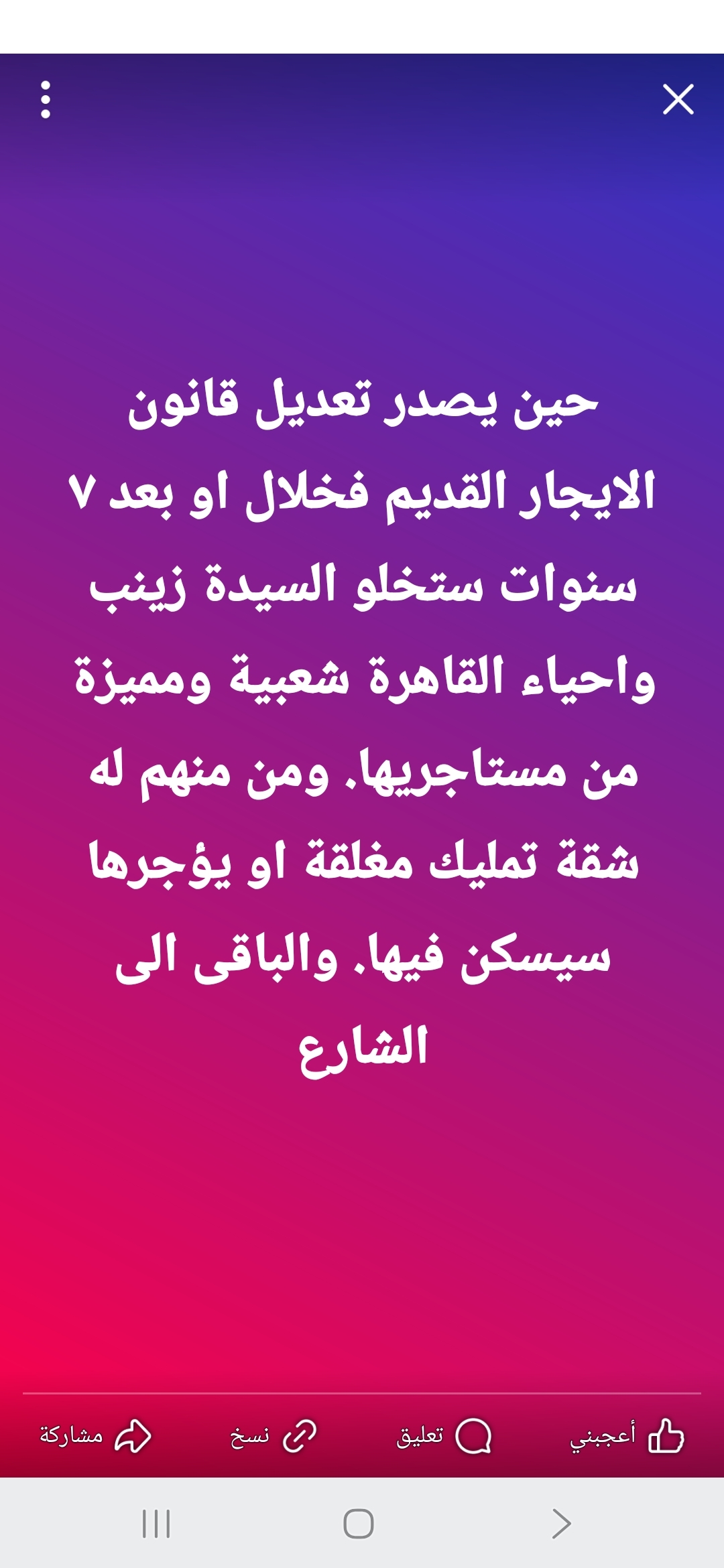Comment on the post via تعليق
Screen dimensions: 724x1568
click(x=444, y=1436)
